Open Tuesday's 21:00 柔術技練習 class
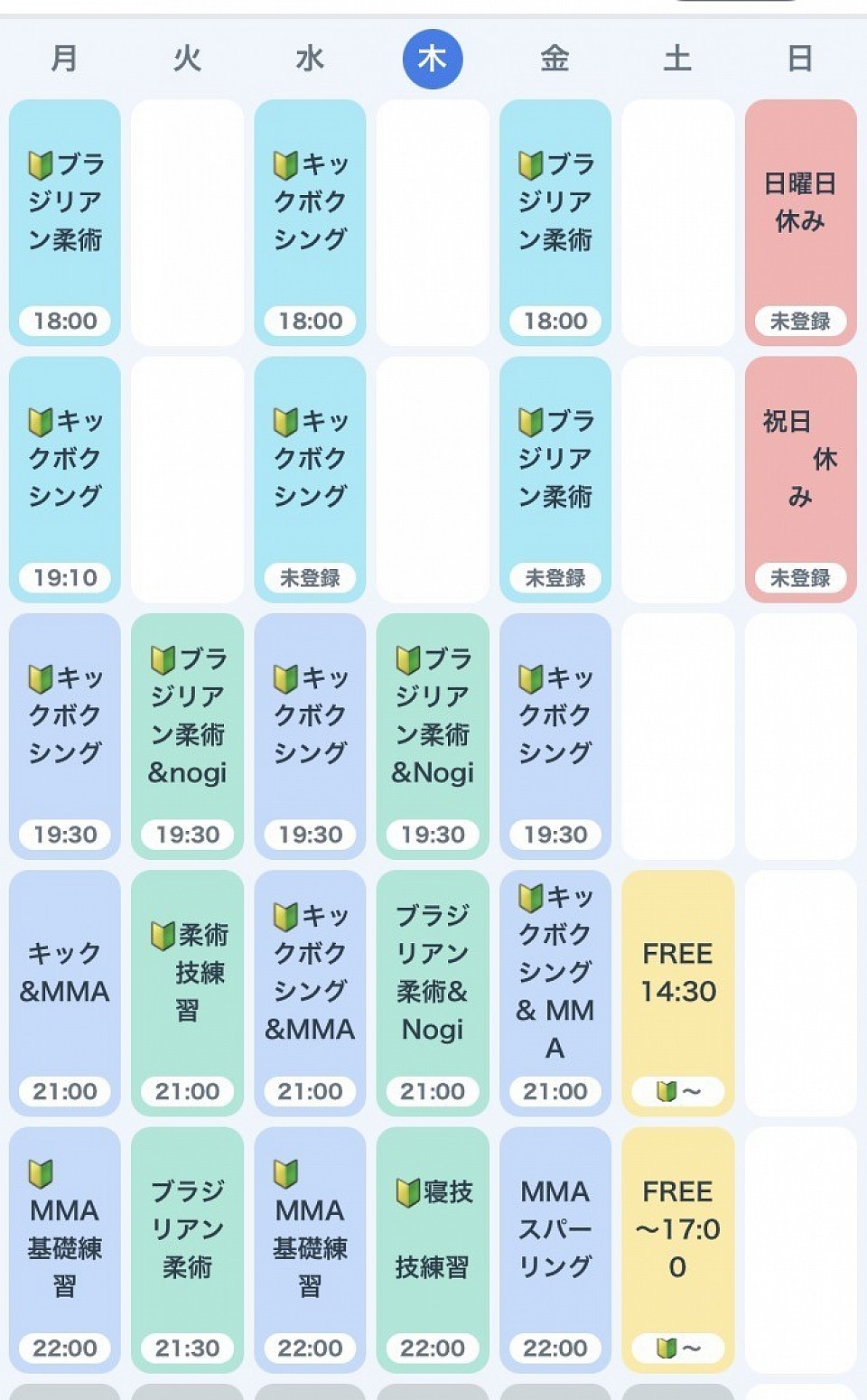The image size is (867, 1400). click(x=187, y=992)
